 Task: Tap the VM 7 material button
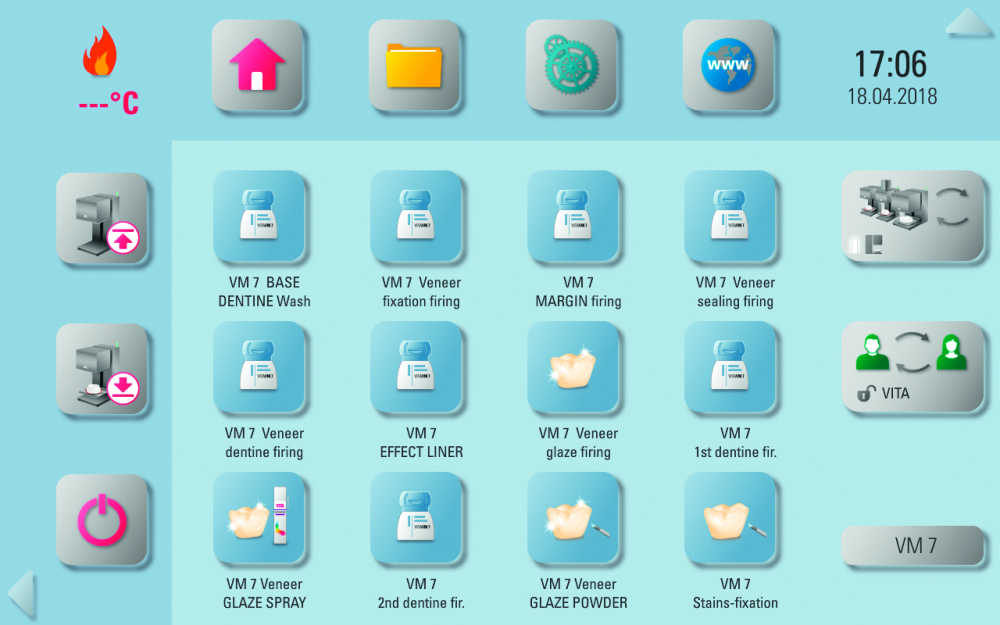[x=913, y=546]
